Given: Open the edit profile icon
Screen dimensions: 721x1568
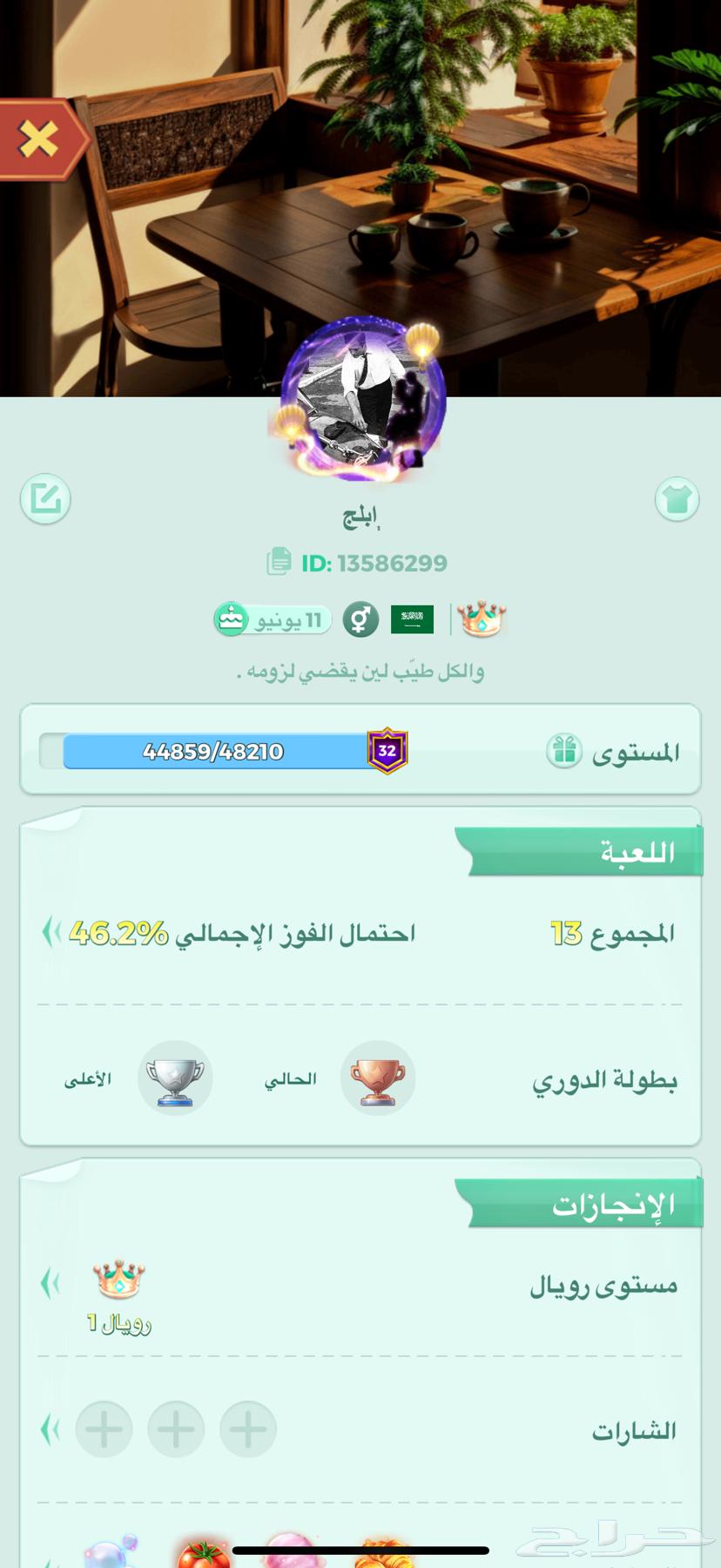Looking at the screenshot, I should click(x=45, y=499).
